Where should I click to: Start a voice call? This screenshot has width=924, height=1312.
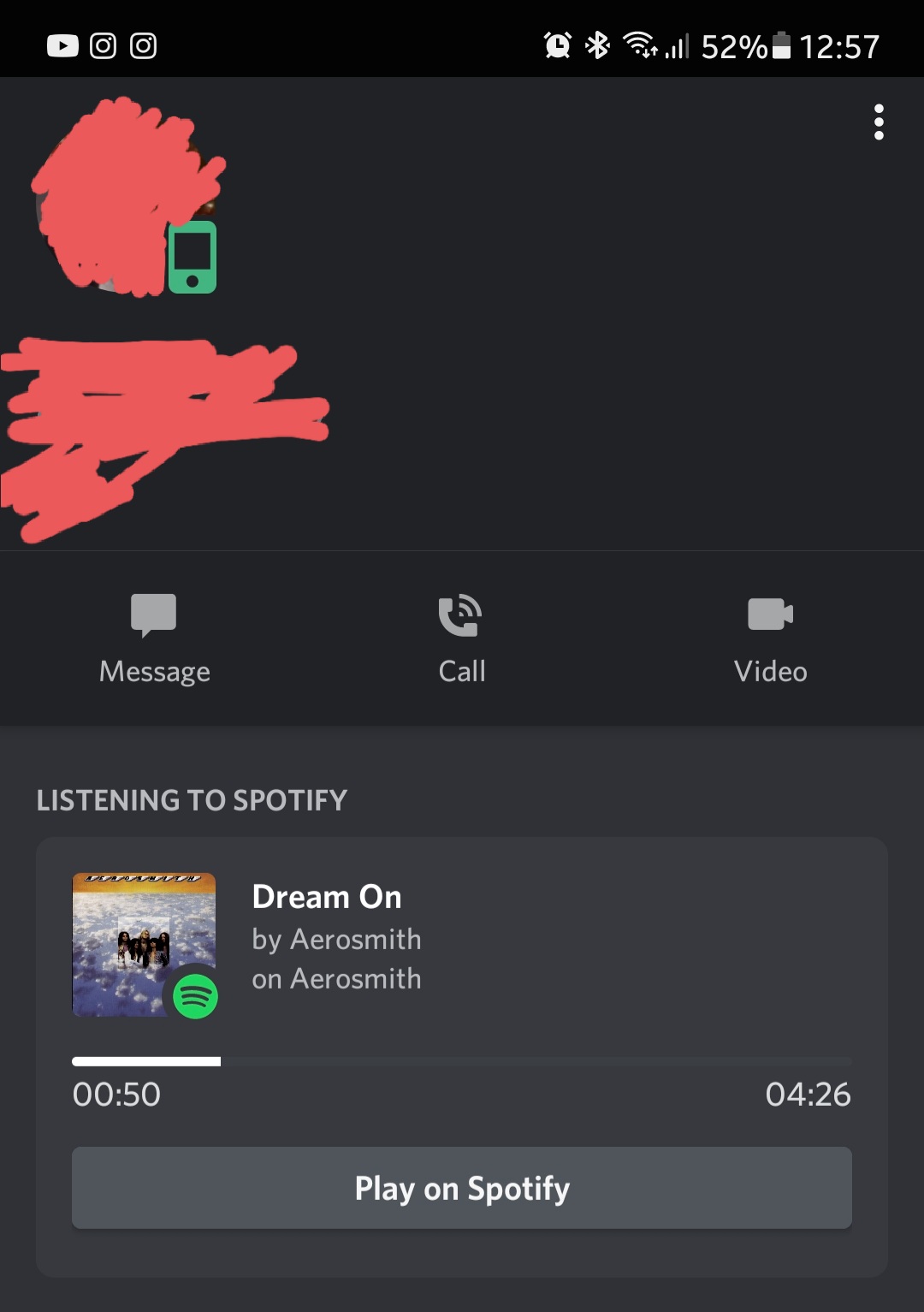coord(461,638)
